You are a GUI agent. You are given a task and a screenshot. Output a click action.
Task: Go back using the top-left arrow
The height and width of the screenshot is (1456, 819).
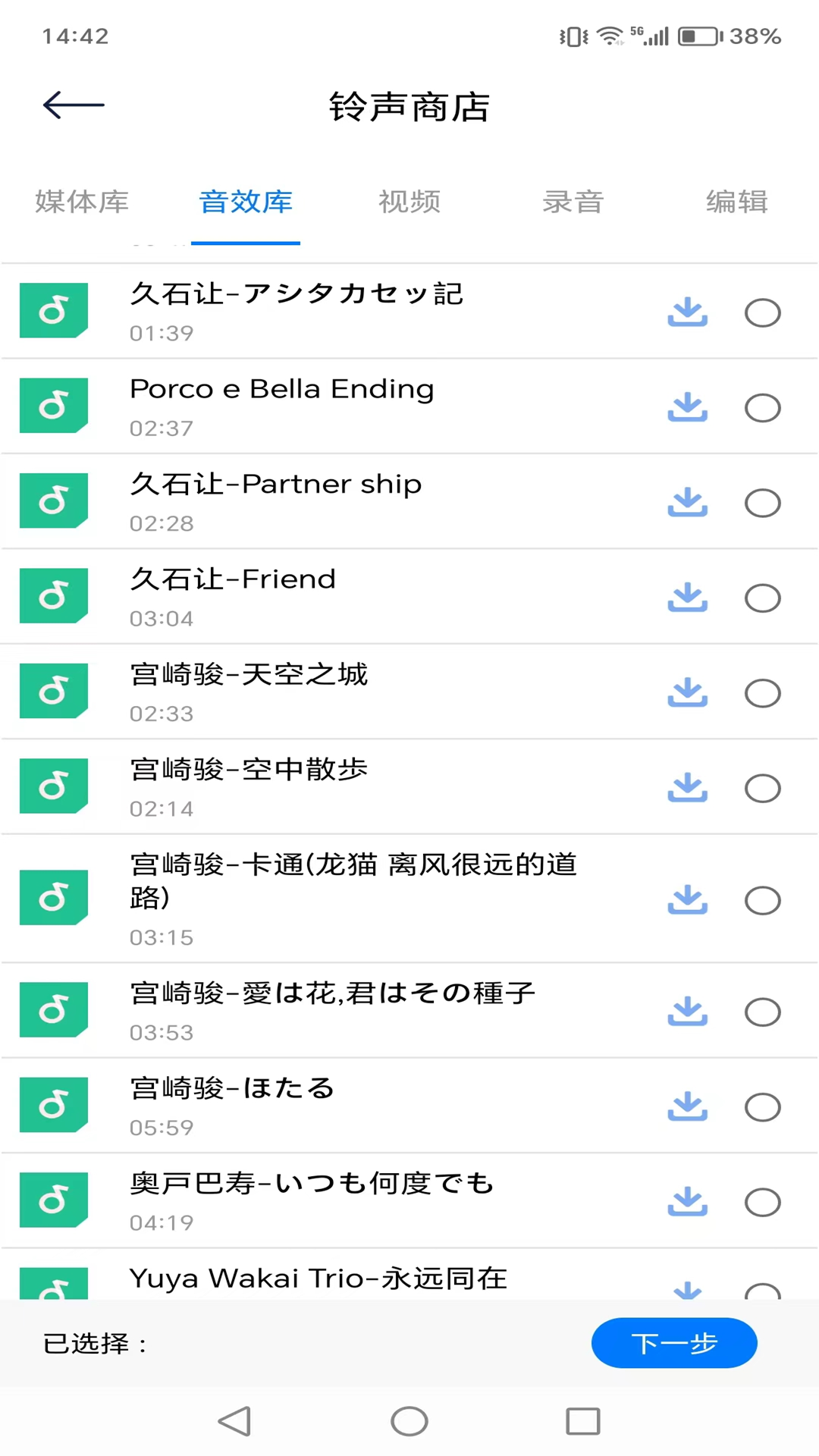click(74, 105)
